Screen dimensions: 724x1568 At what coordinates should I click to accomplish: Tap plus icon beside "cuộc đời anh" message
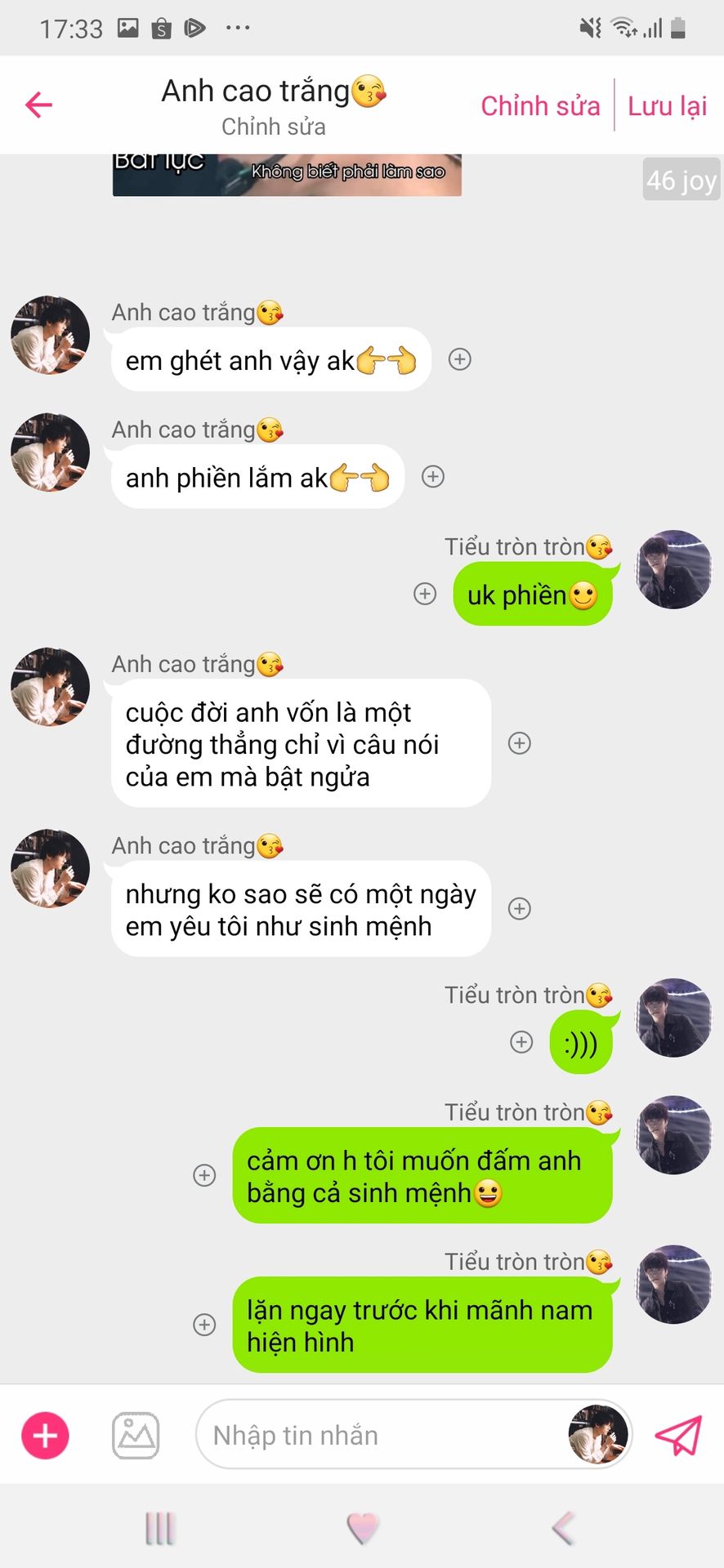[x=520, y=743]
